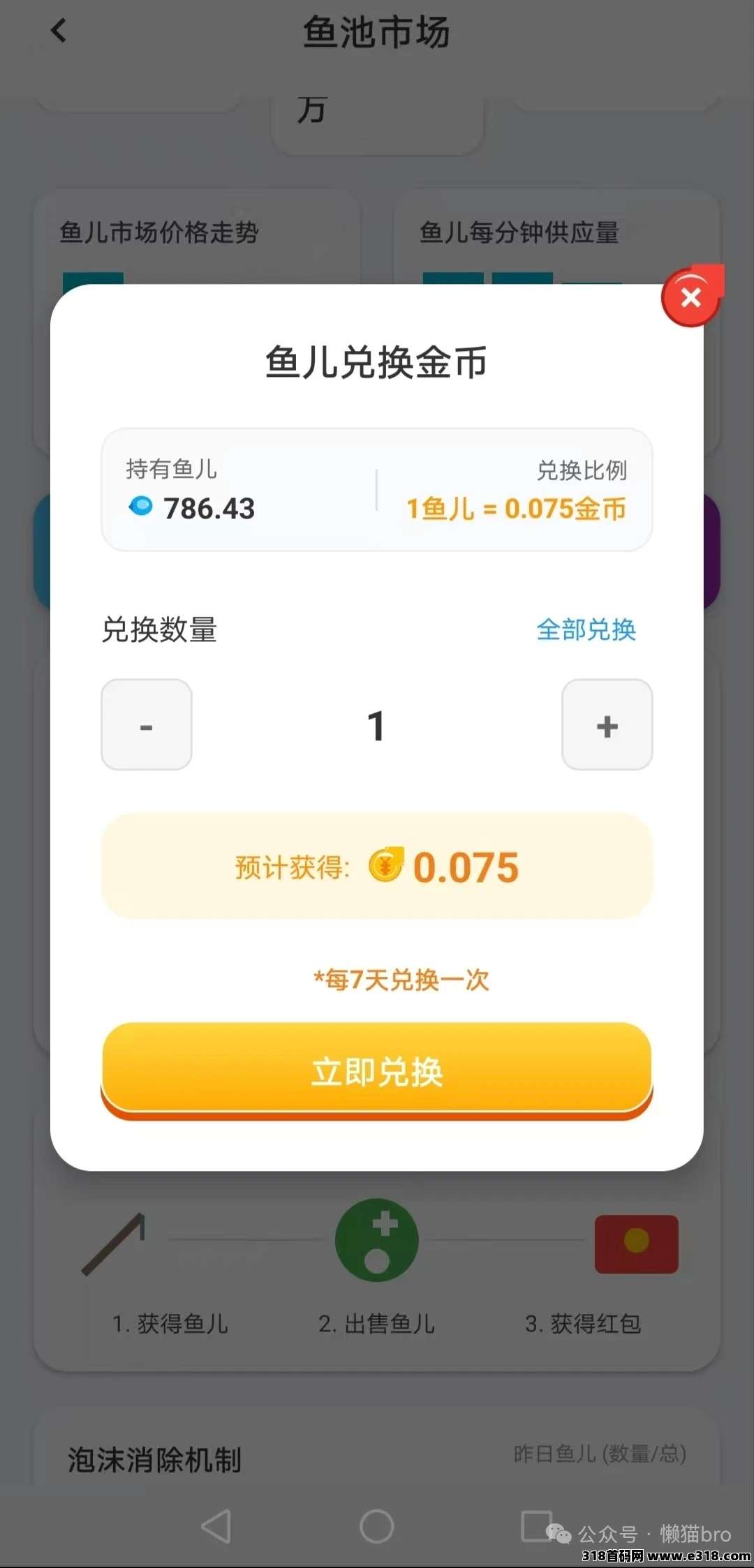Tap the system home button
This screenshot has width=754, height=1568.
click(376, 1526)
